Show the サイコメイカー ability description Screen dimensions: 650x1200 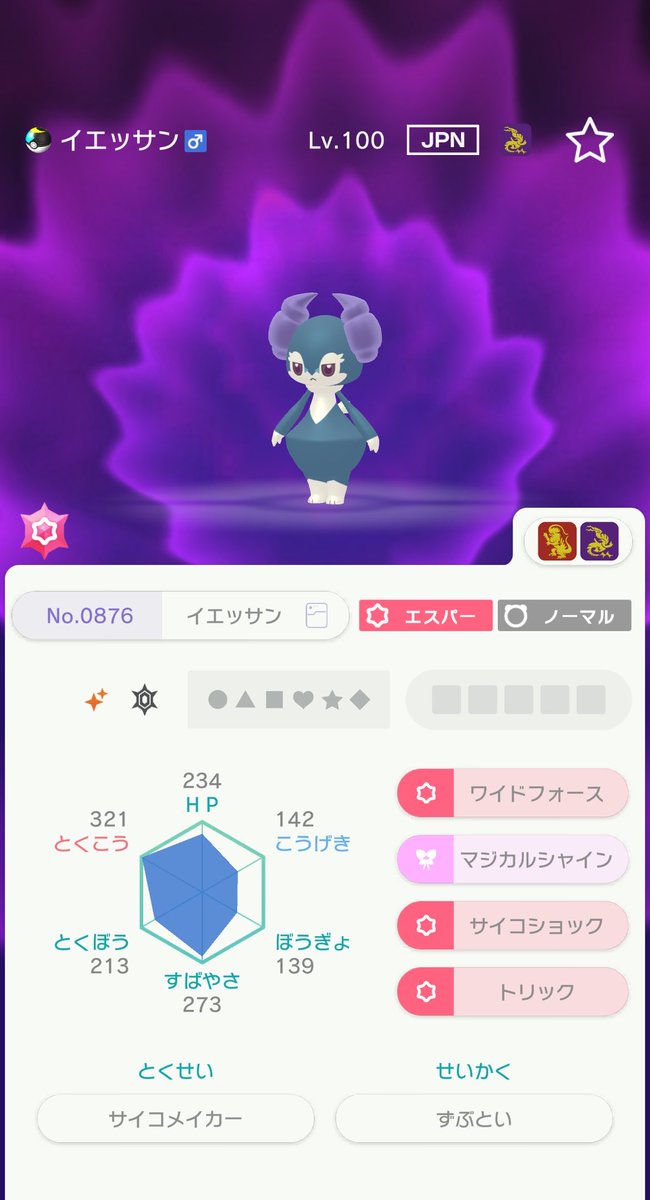[176, 1118]
